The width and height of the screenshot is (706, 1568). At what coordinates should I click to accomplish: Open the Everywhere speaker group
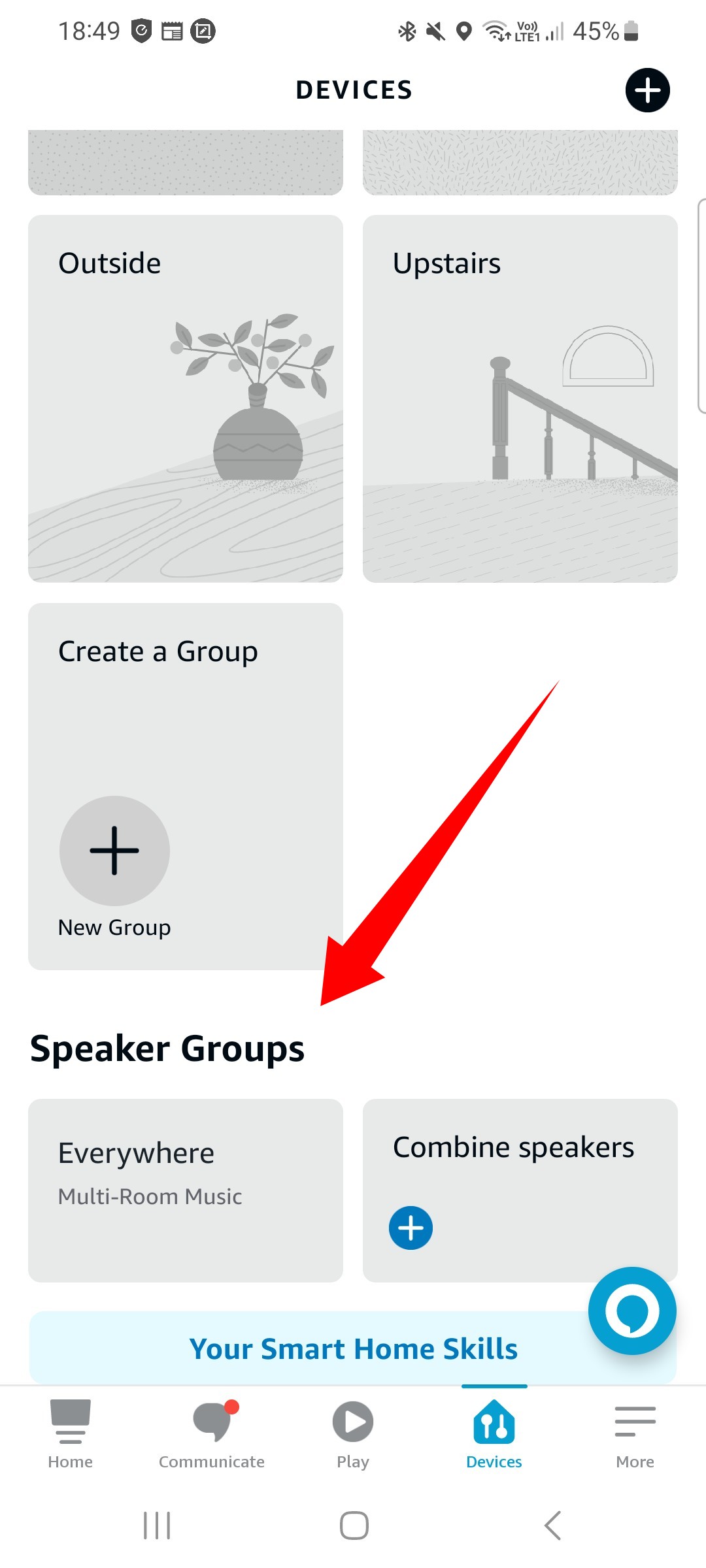[x=186, y=1190]
